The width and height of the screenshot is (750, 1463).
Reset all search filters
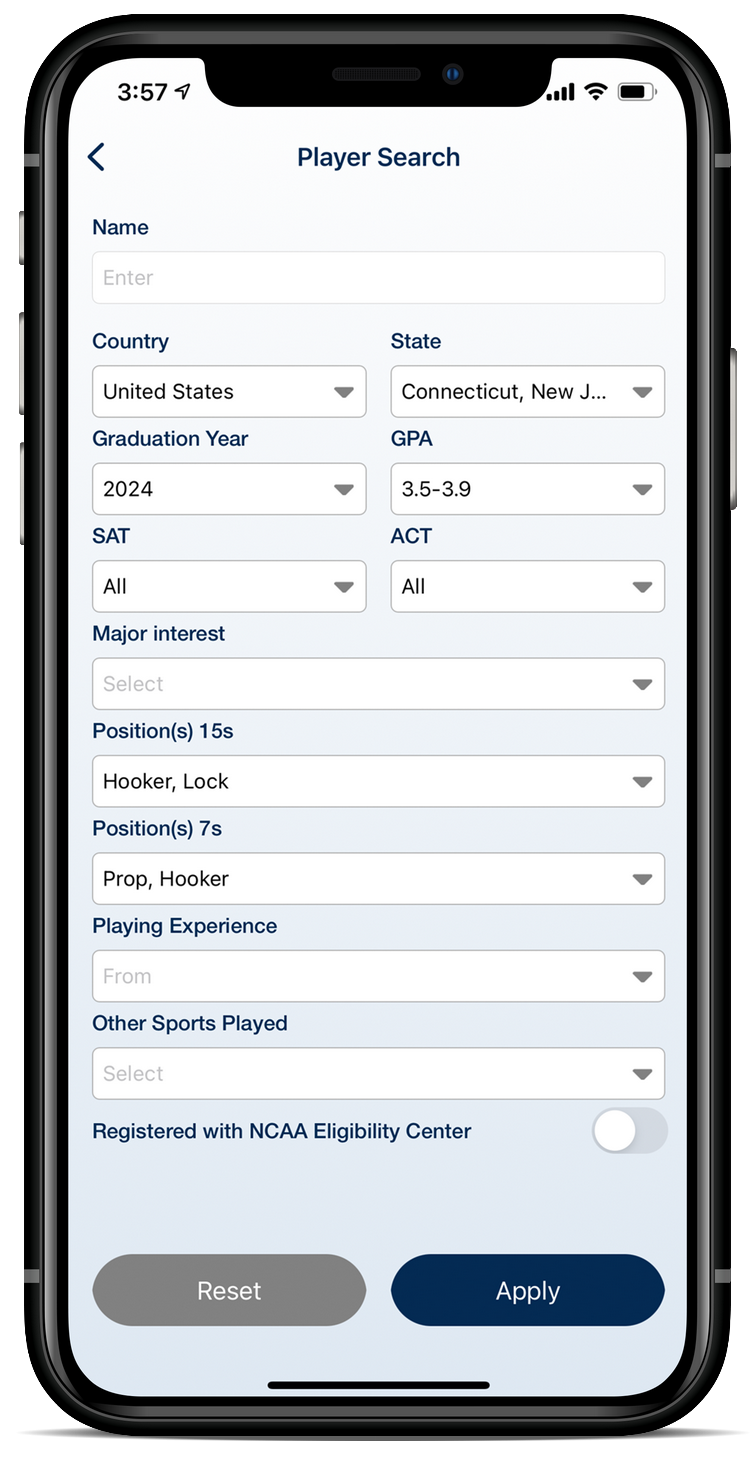(x=229, y=1291)
